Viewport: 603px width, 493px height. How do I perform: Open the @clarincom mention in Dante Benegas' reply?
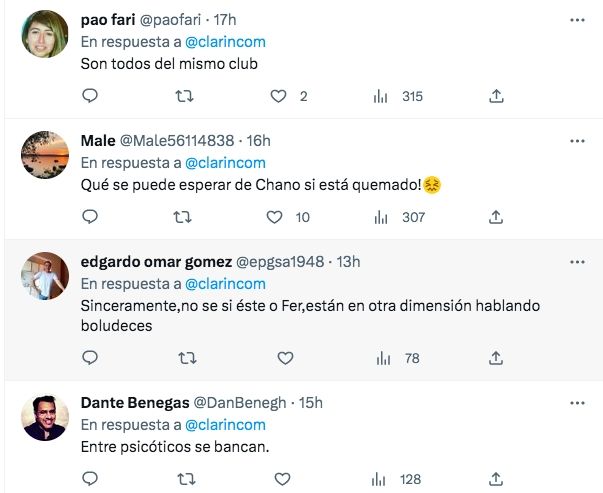click(x=225, y=424)
